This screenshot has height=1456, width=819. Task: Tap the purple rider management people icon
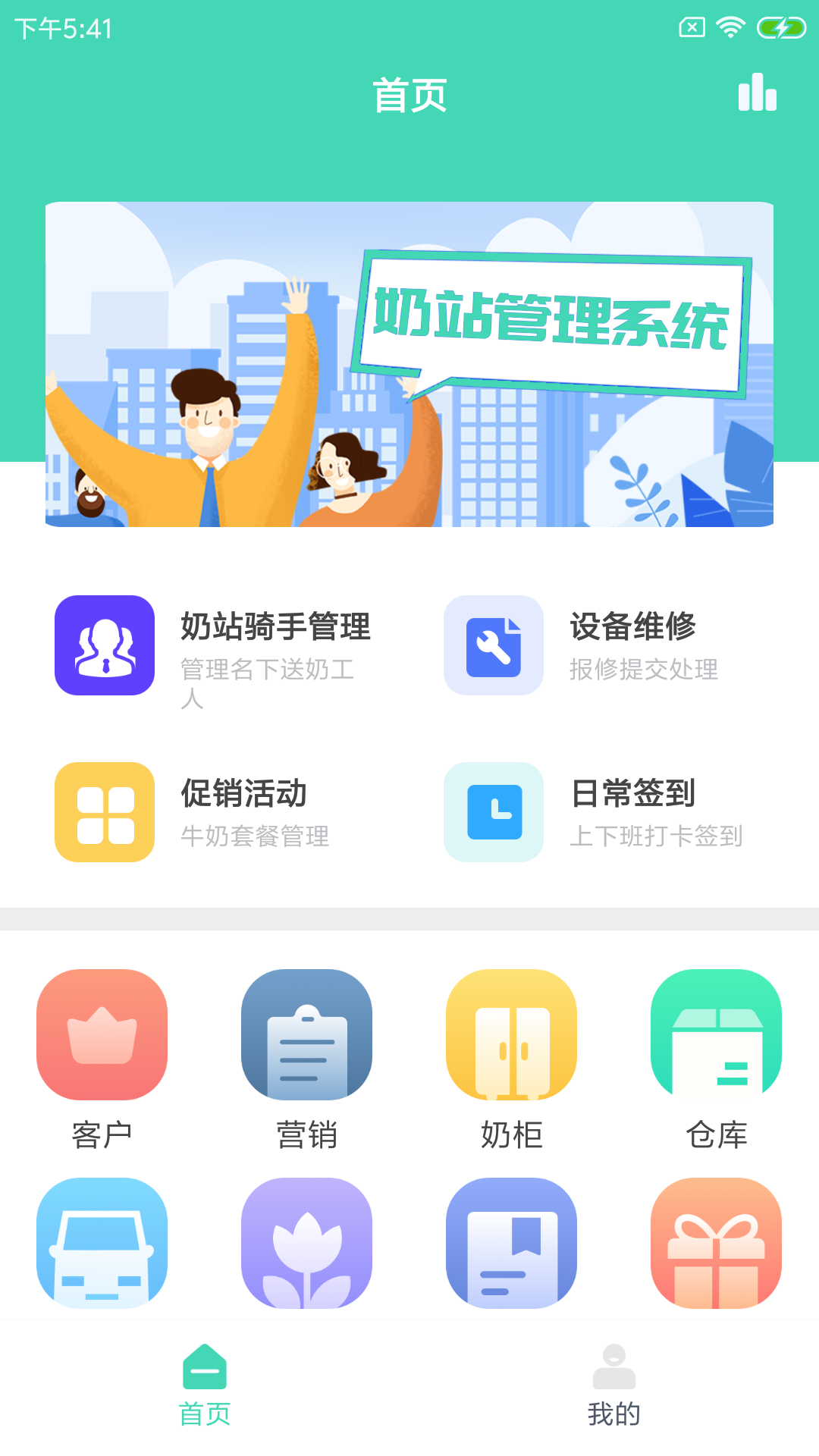[105, 646]
